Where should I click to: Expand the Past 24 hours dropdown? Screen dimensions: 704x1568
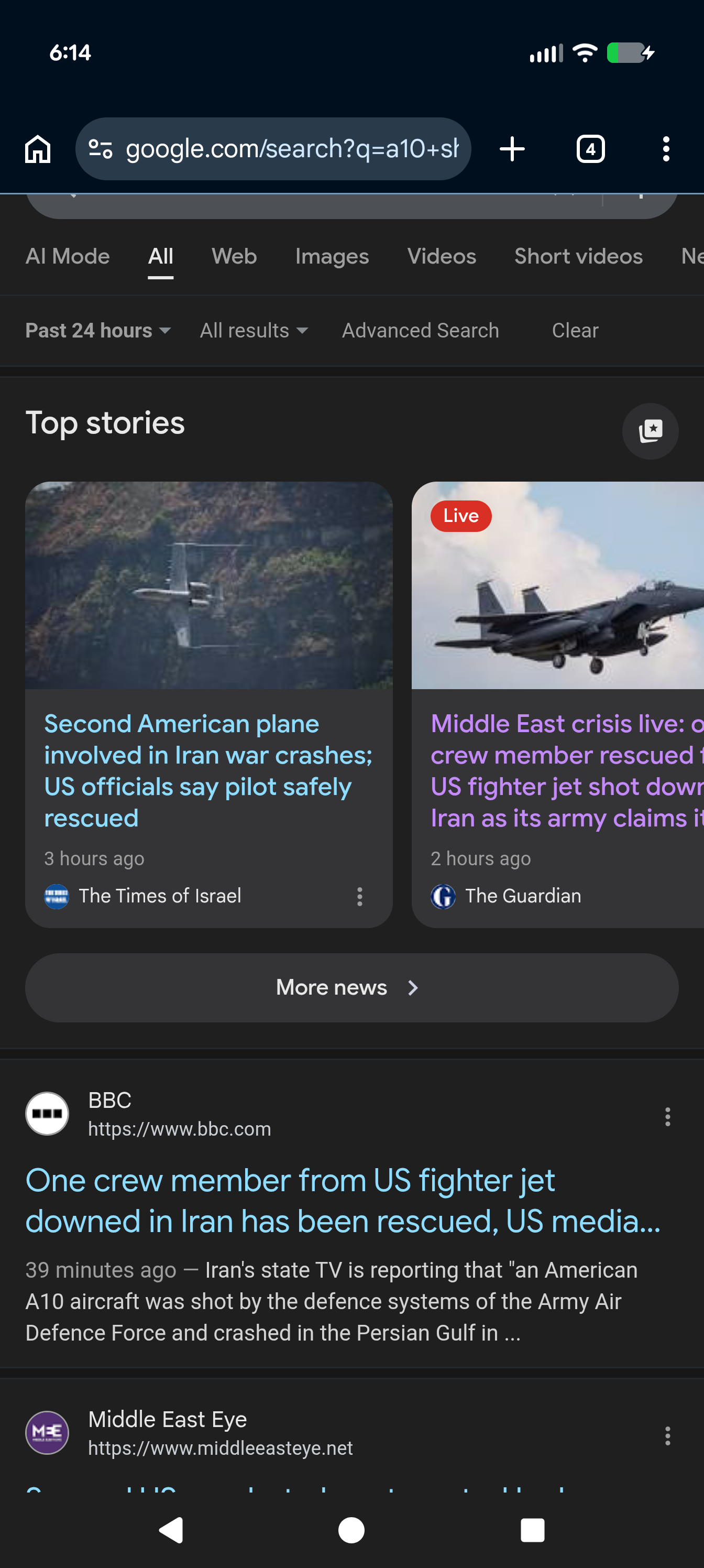(98, 331)
